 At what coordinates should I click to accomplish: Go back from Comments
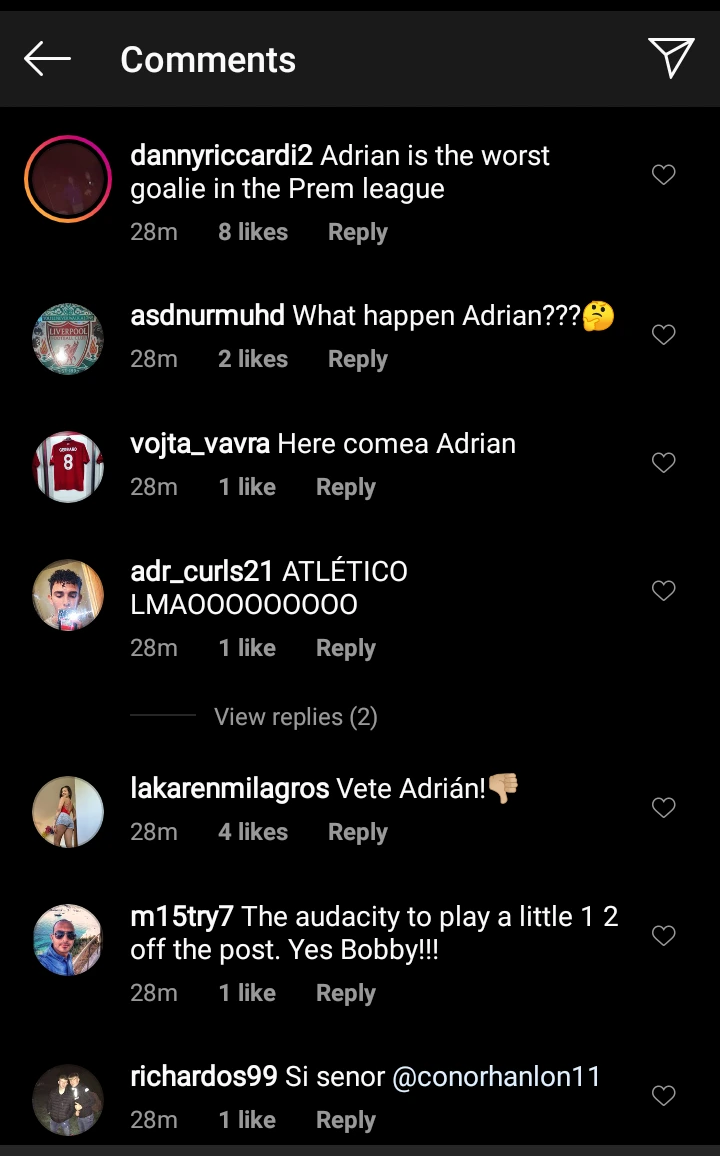tap(47, 59)
